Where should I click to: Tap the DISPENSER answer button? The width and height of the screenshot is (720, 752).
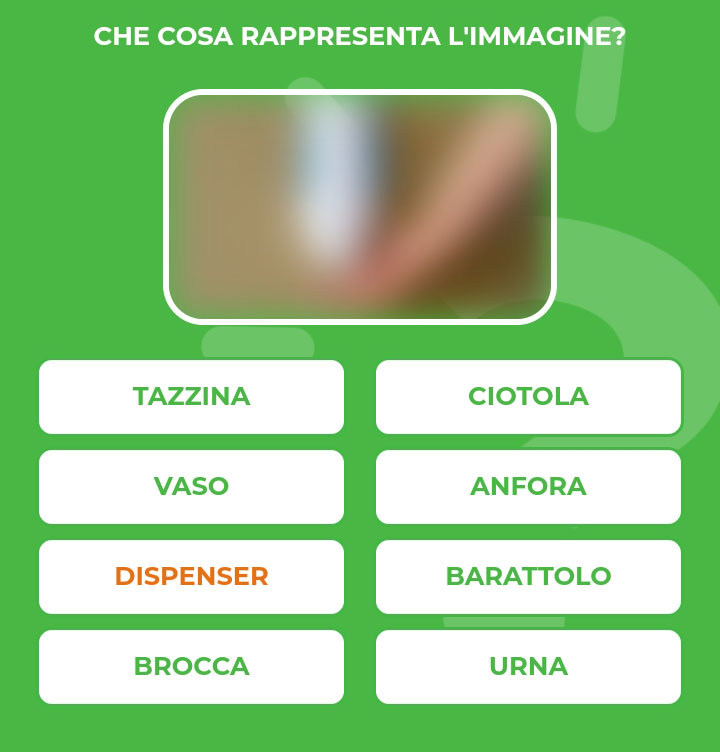coord(191,577)
